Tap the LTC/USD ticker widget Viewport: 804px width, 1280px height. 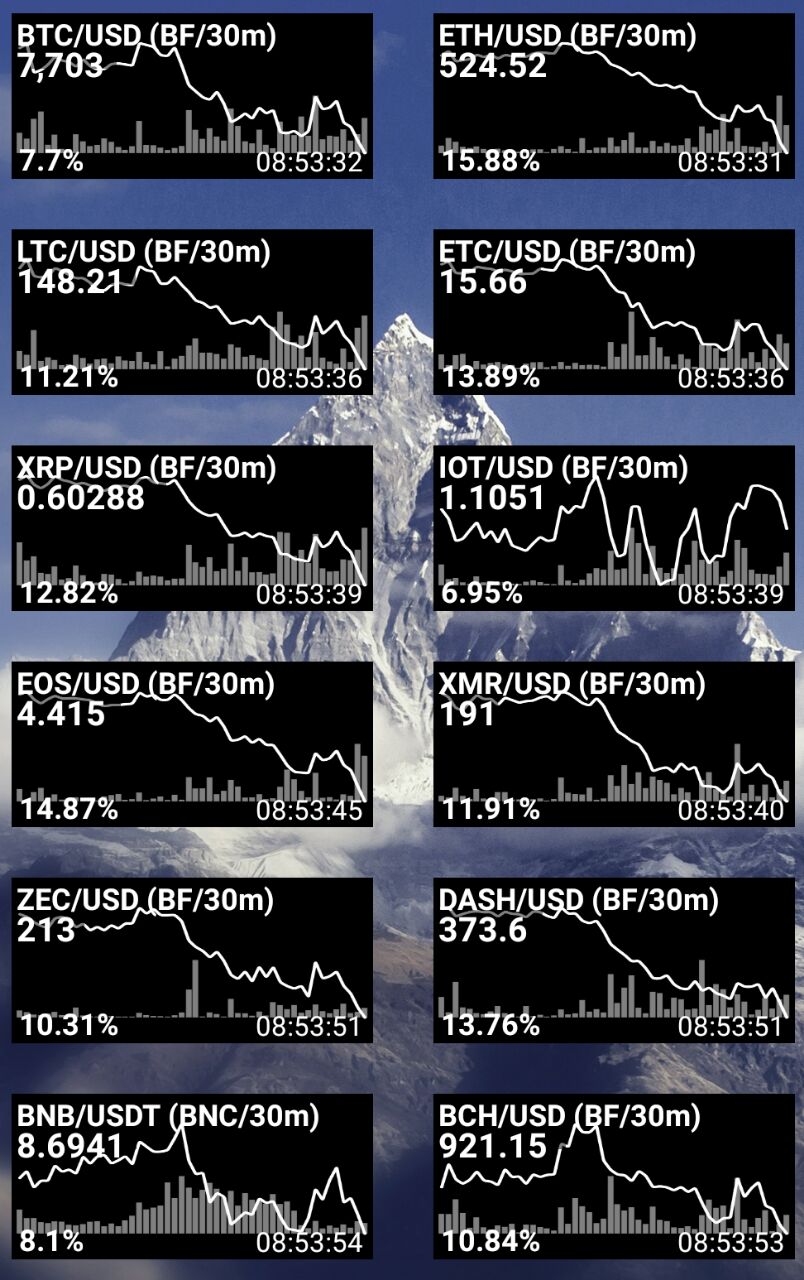pyautogui.click(x=192, y=312)
